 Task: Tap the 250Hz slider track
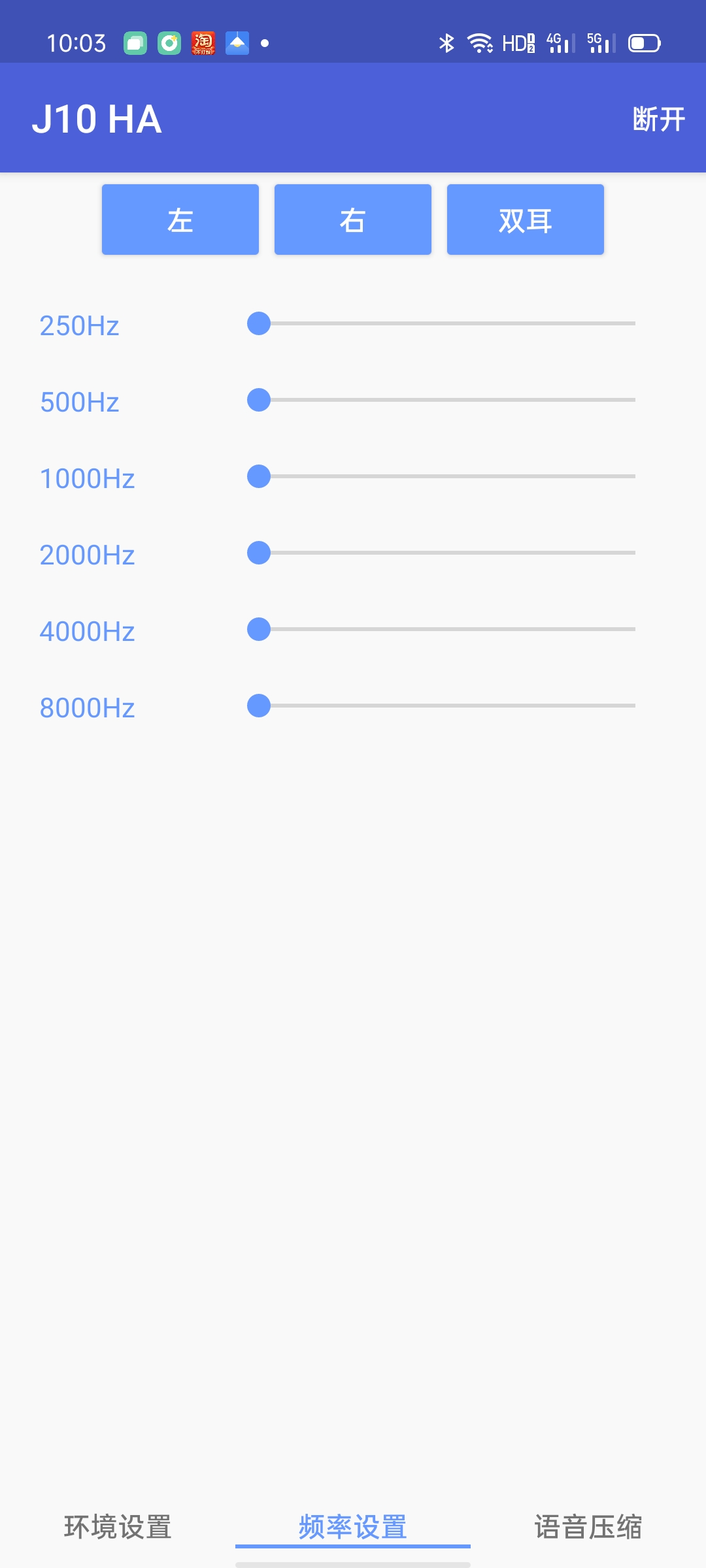click(441, 323)
